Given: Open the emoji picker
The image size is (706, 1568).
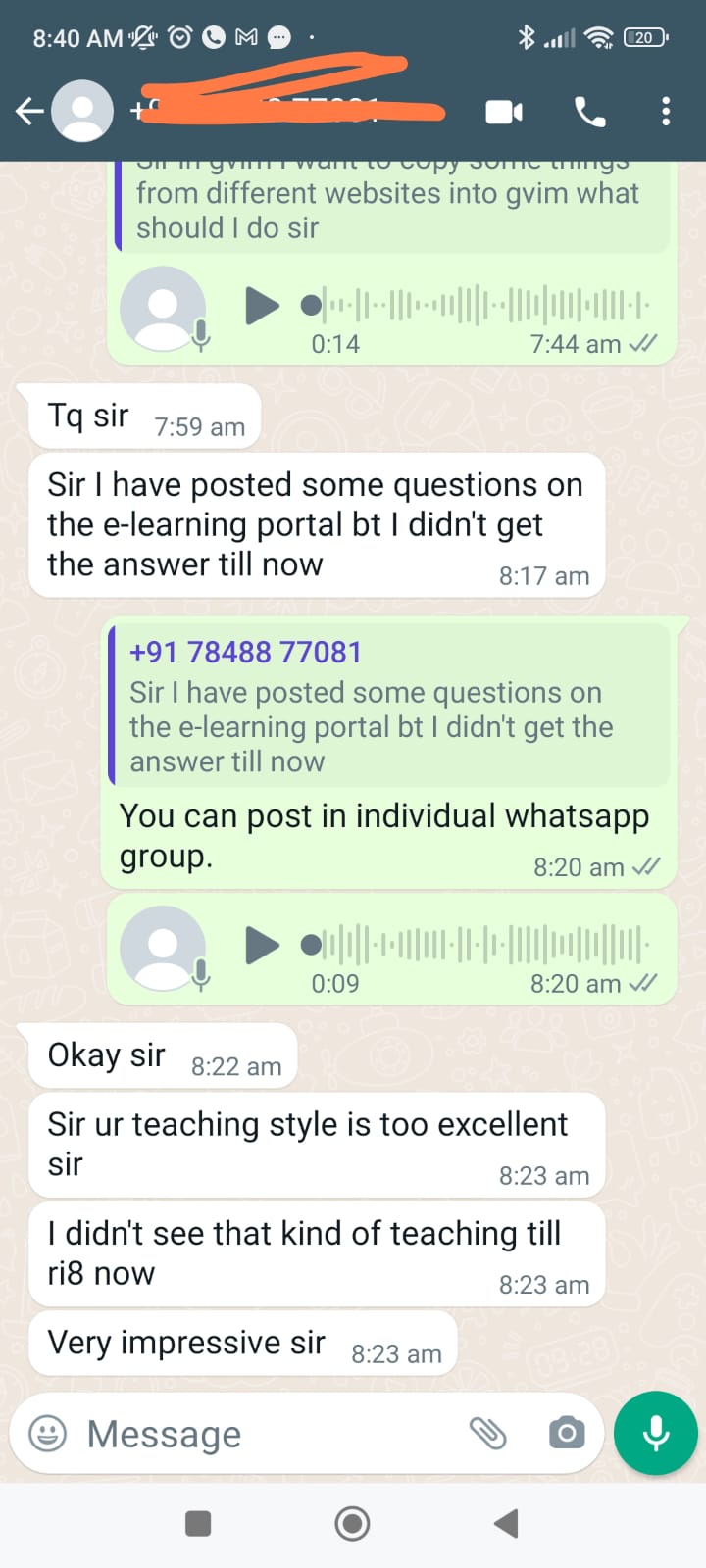Looking at the screenshot, I should [47, 1434].
